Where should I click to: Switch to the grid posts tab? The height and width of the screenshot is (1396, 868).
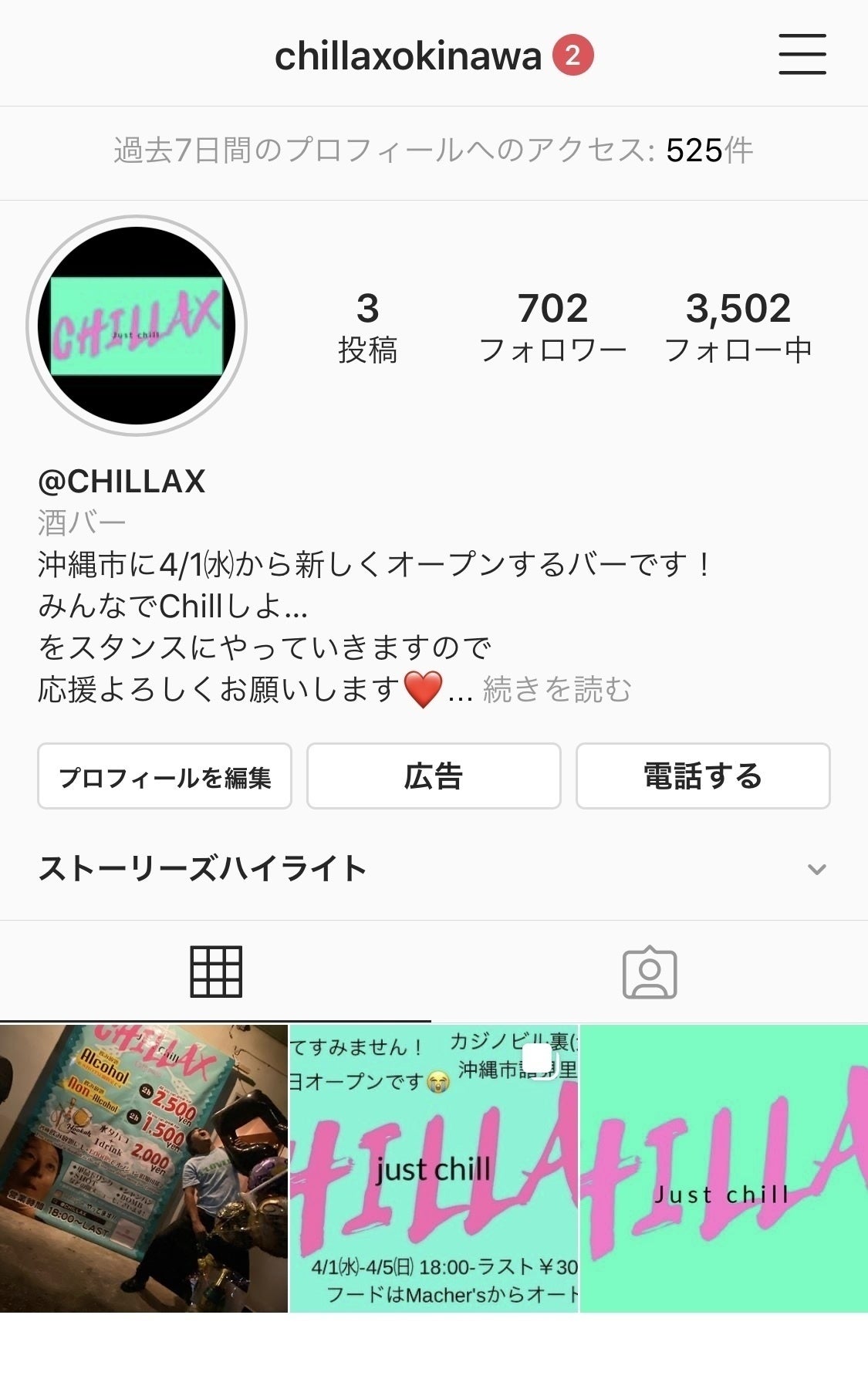[216, 972]
